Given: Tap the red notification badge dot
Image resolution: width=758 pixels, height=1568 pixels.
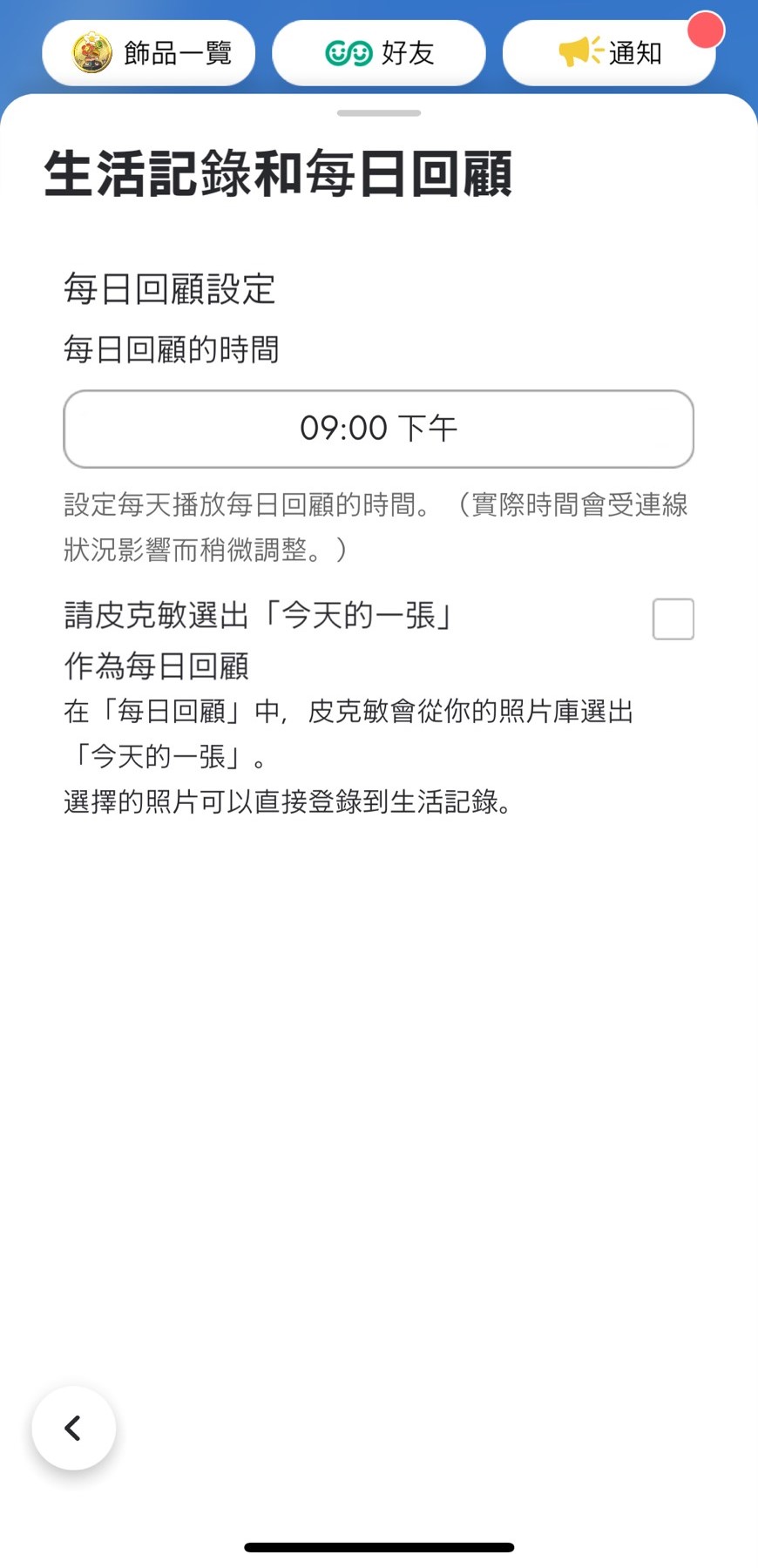Looking at the screenshot, I should coord(707,30).
